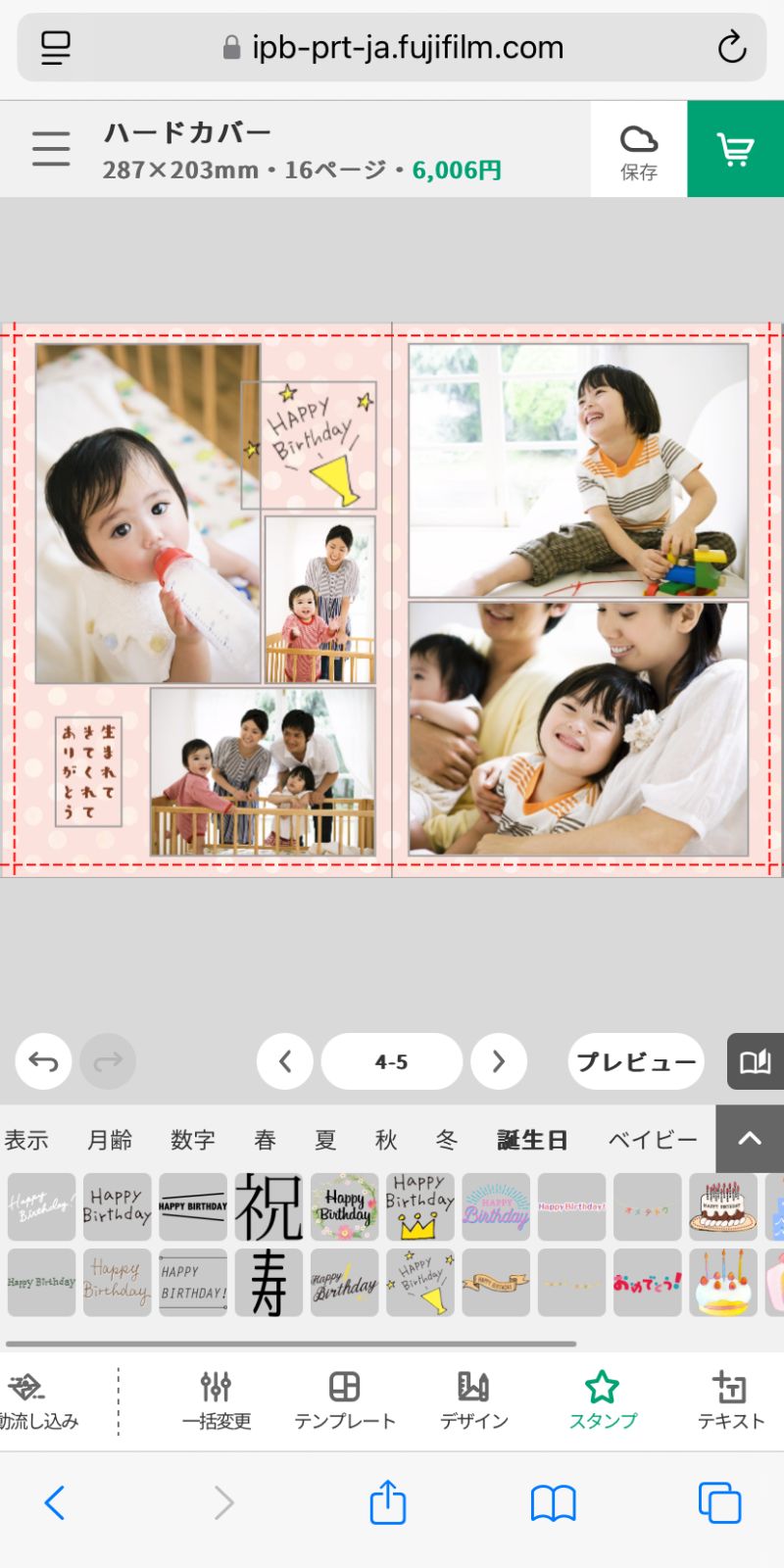Open the page overview book icon
This screenshot has width=784, height=1568.
tap(755, 1061)
